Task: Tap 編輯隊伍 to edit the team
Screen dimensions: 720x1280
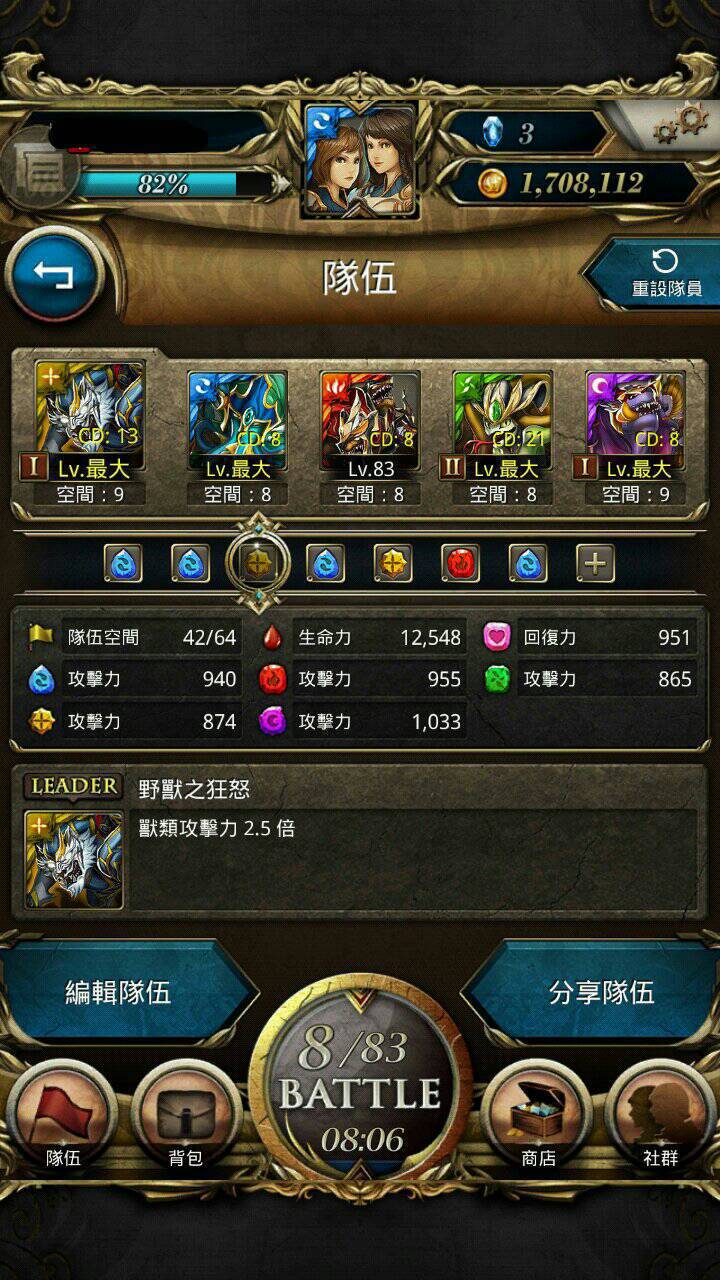Action: [118, 992]
